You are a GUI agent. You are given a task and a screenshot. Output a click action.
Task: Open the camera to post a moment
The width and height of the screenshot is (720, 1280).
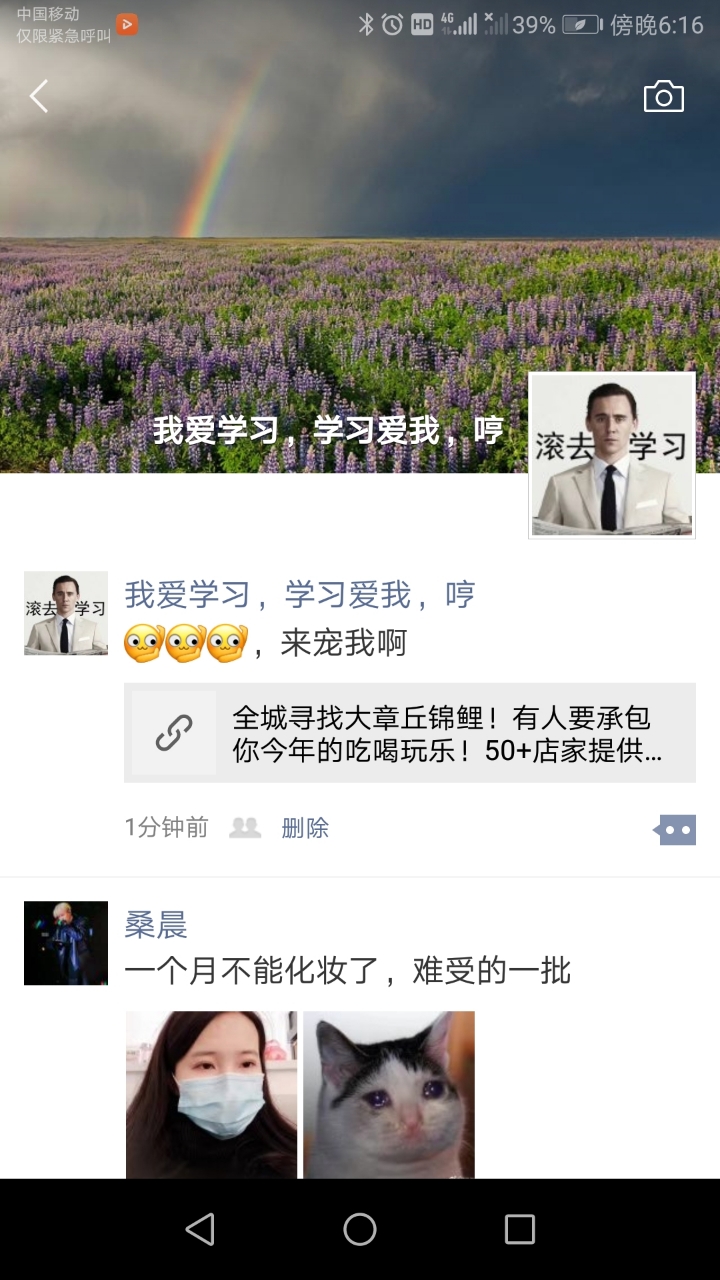pos(663,97)
